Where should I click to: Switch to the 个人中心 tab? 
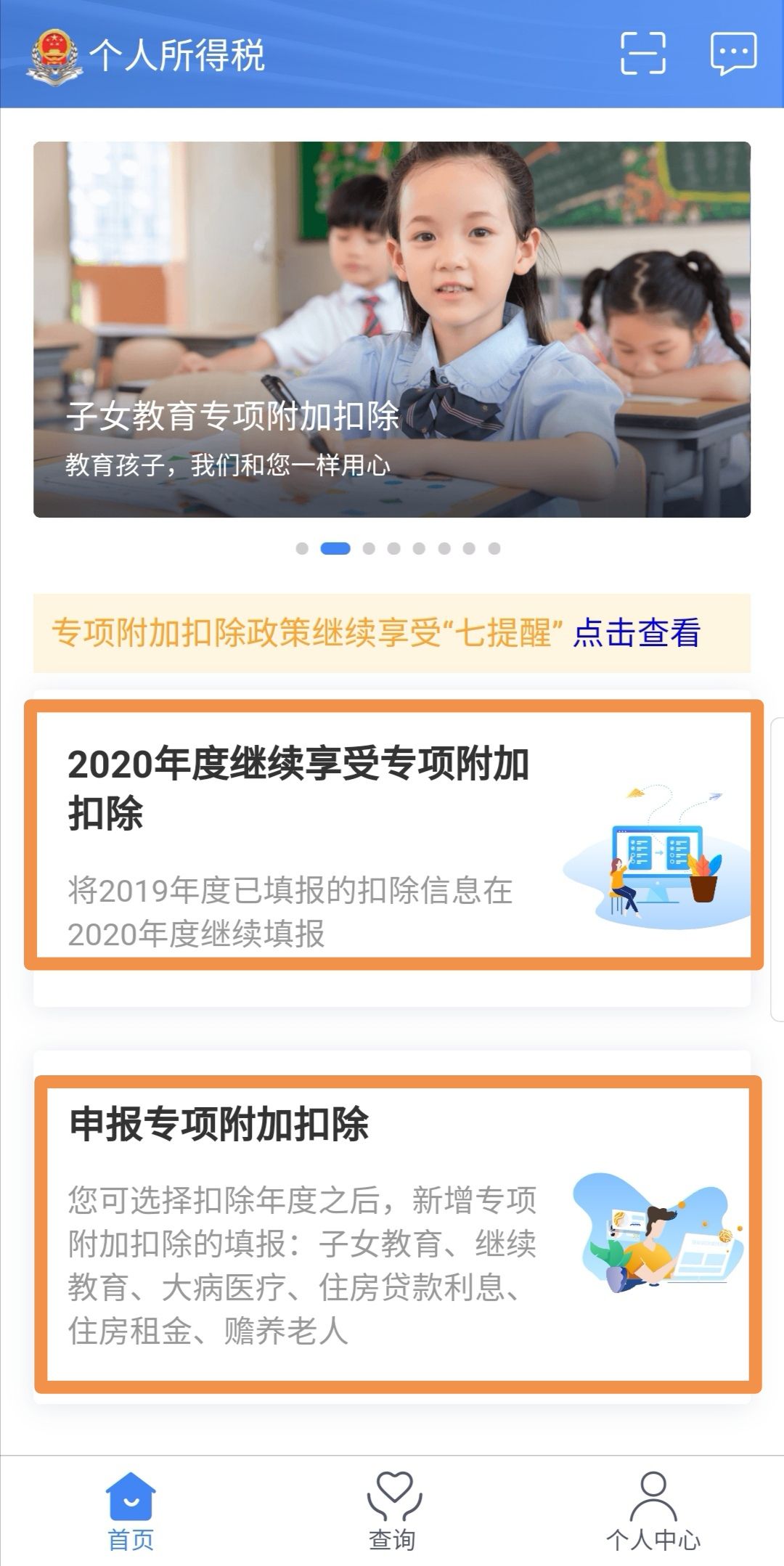653,1512
